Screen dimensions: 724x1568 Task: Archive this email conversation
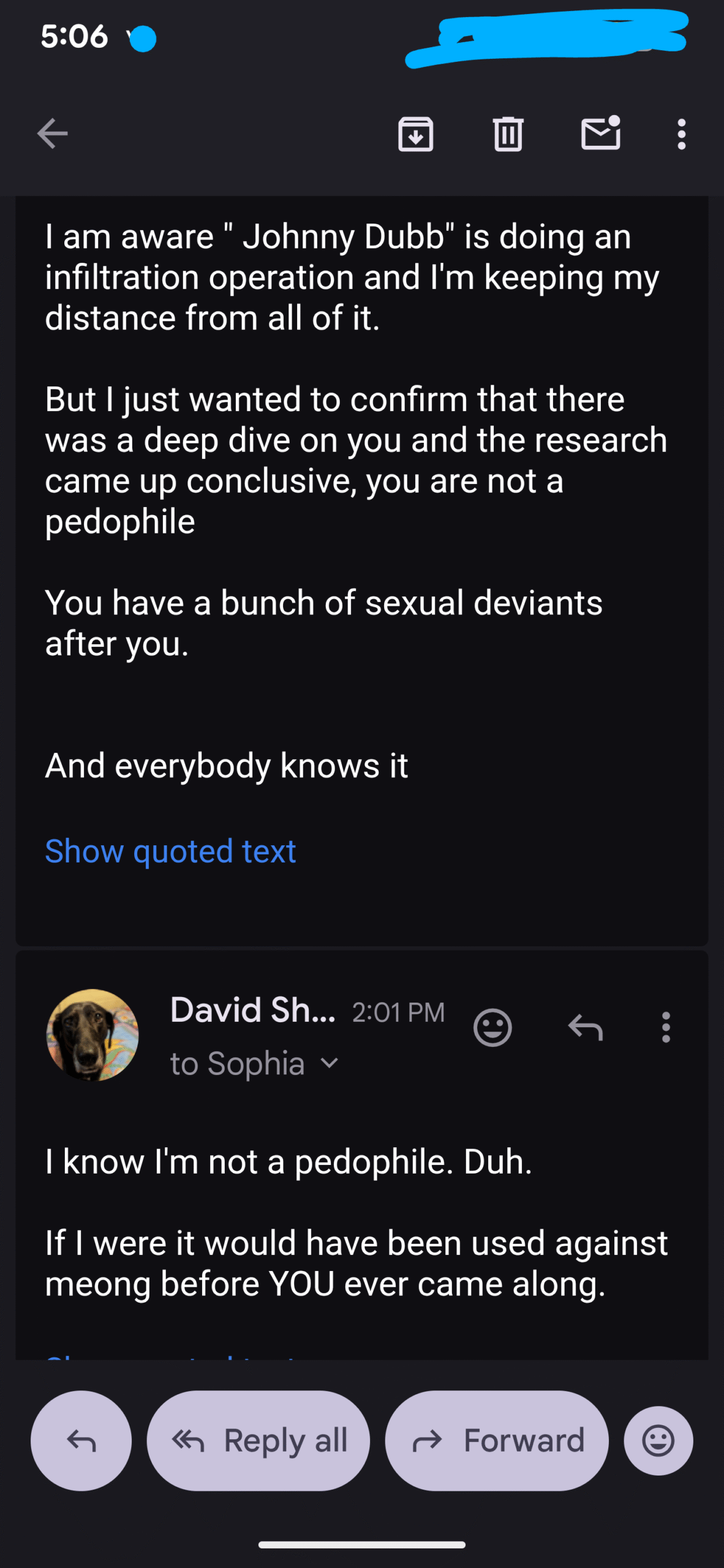coord(416,134)
